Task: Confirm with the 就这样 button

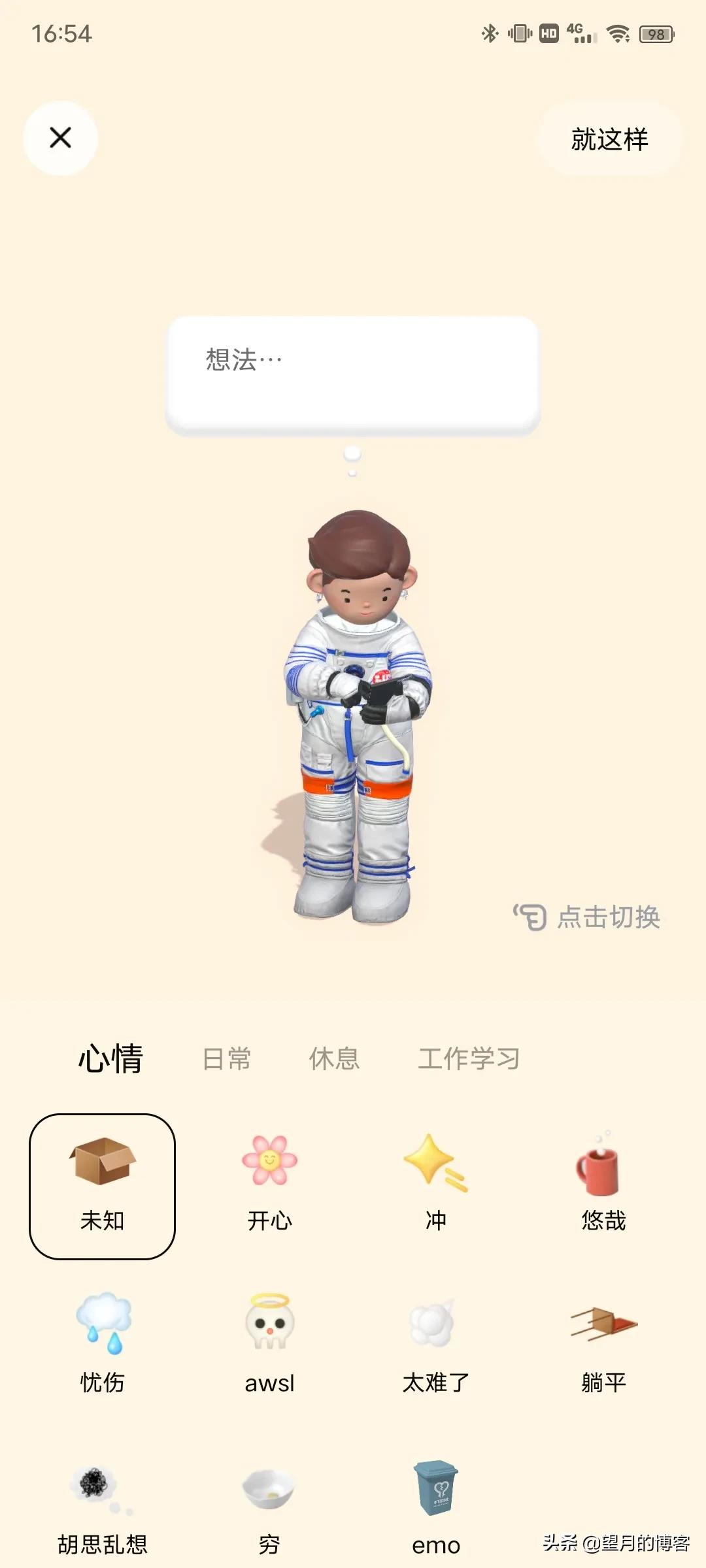Action: click(609, 139)
